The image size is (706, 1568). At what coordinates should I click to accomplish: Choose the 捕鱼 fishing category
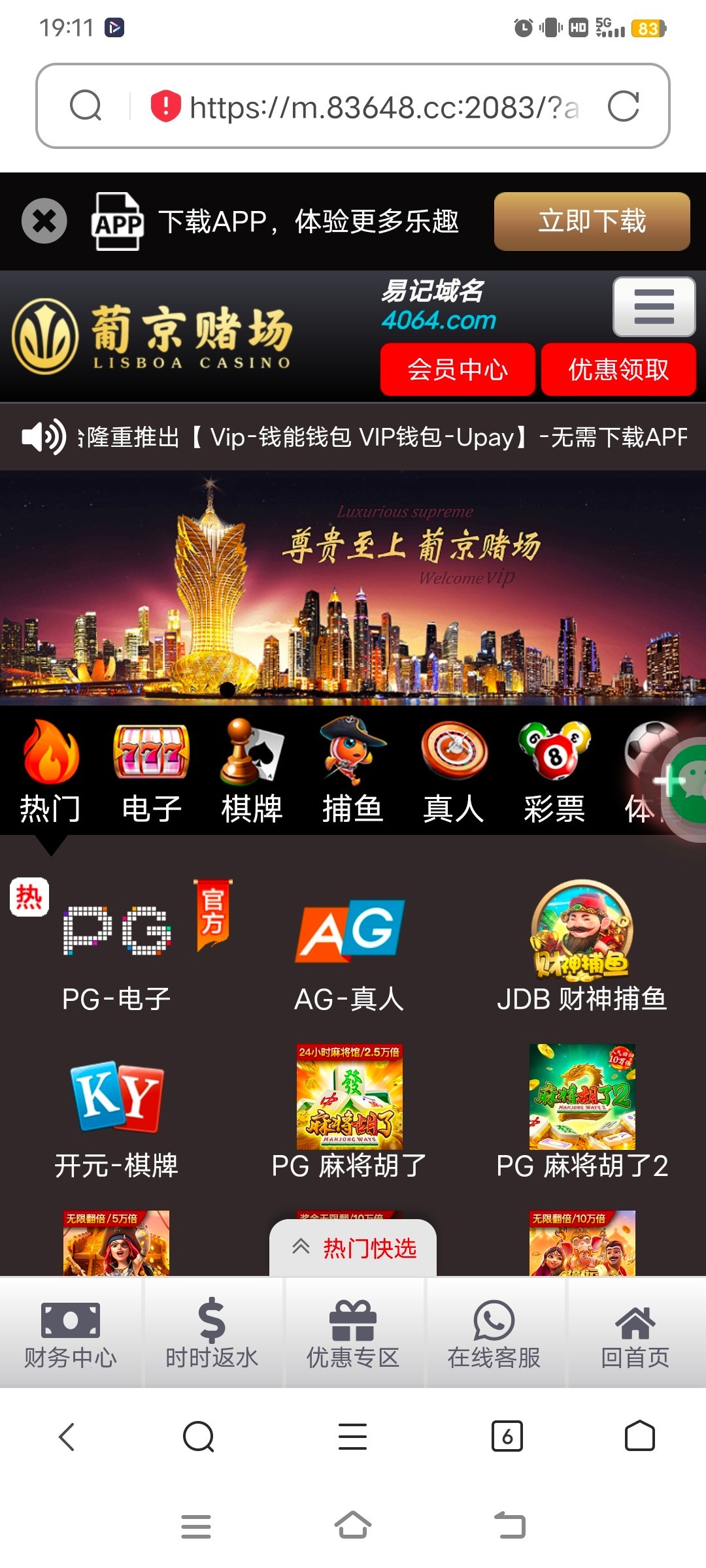pyautogui.click(x=352, y=771)
